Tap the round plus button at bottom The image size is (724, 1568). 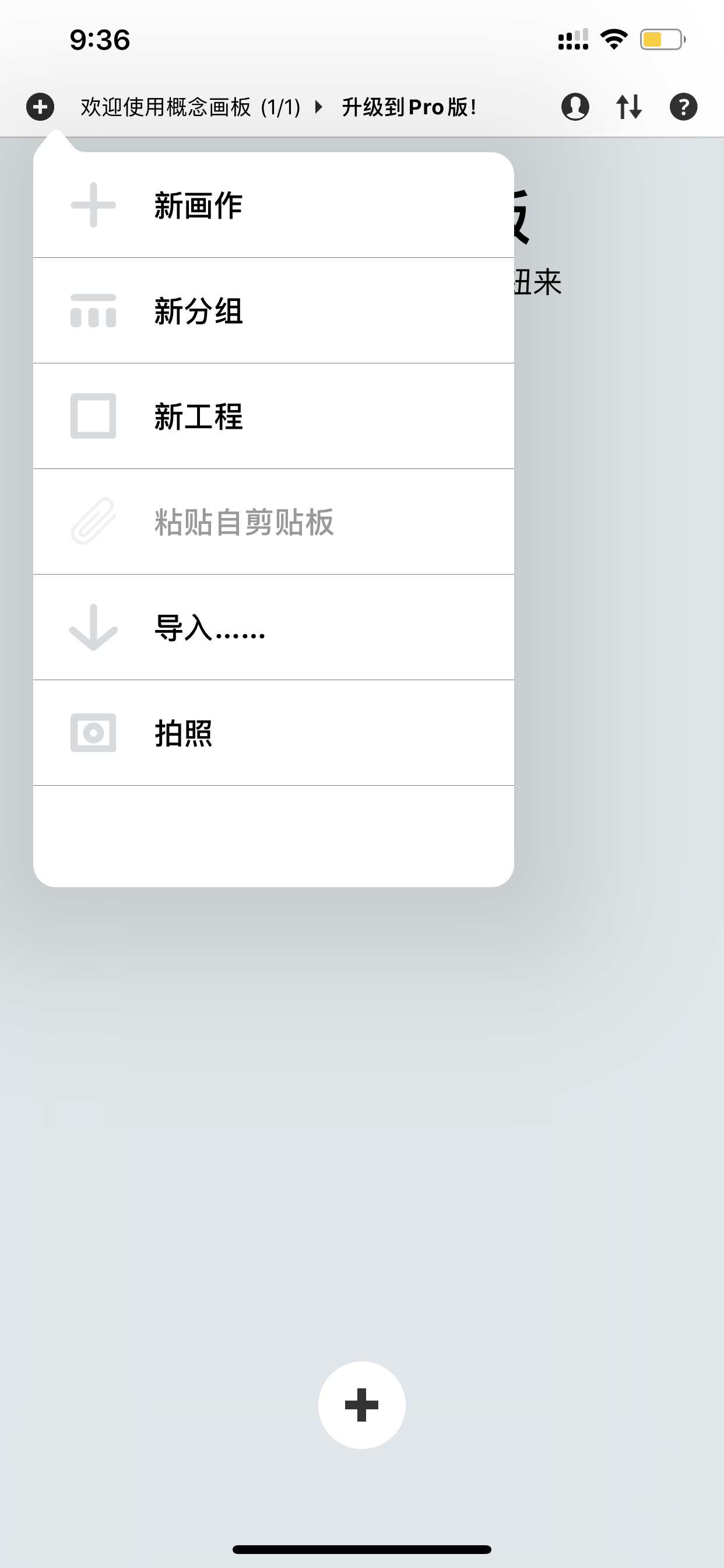[x=362, y=1405]
